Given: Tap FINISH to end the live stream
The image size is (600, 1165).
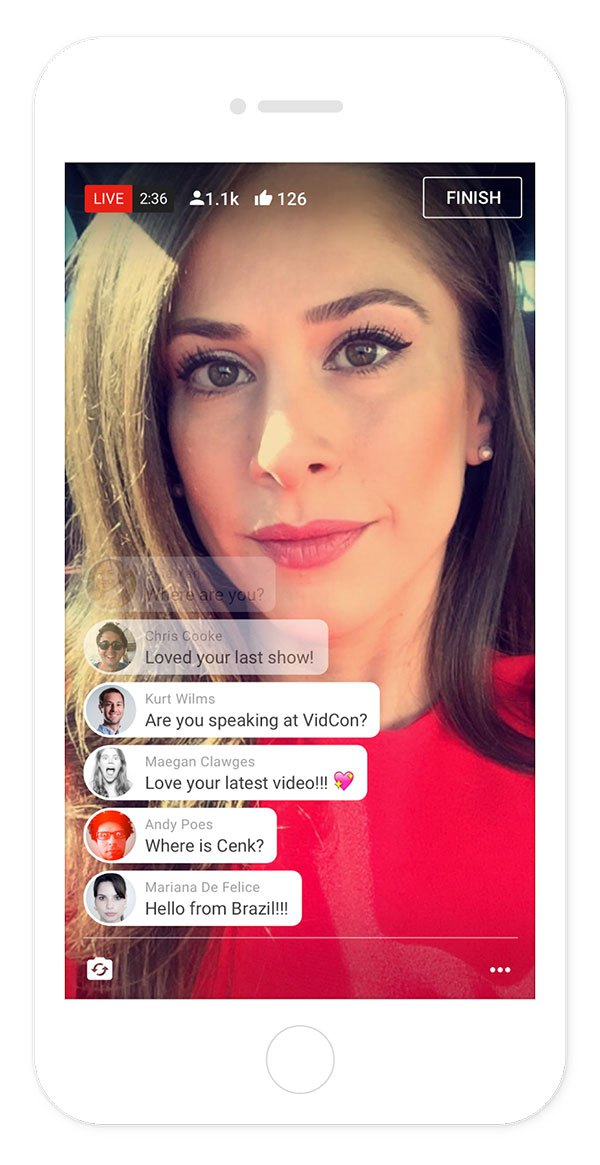Looking at the screenshot, I should [x=472, y=198].
